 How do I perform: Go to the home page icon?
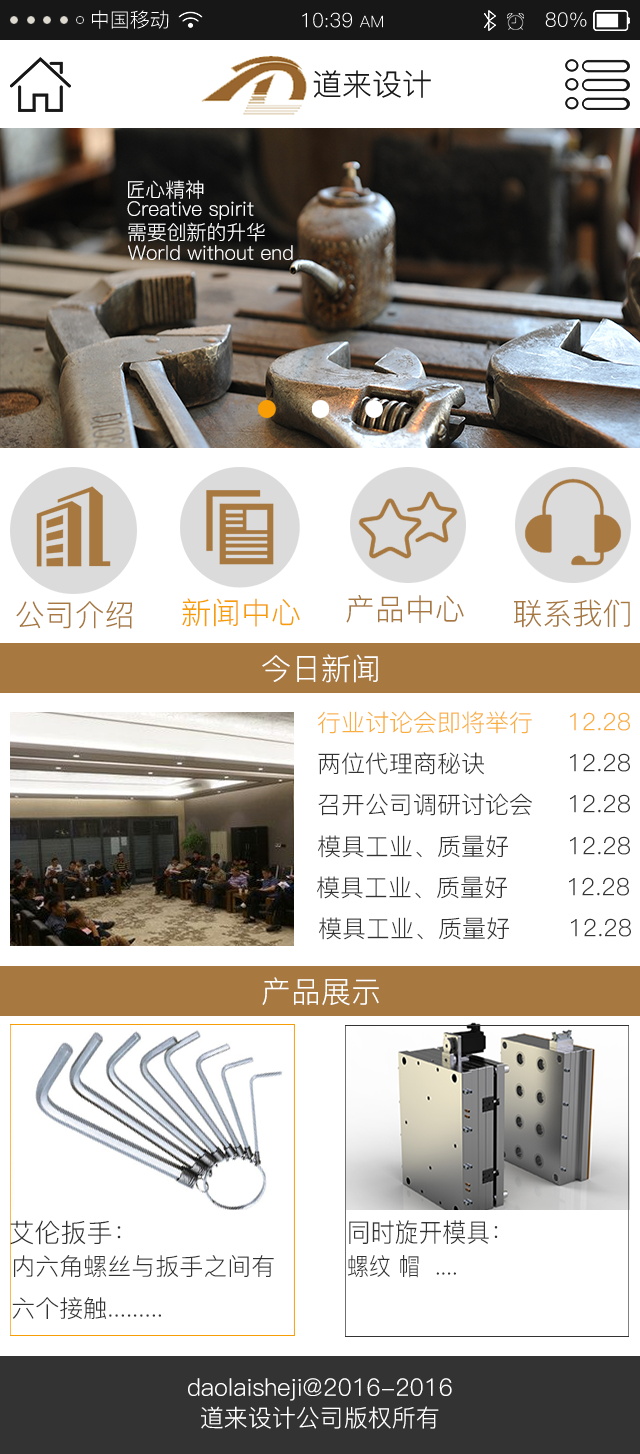pos(40,85)
